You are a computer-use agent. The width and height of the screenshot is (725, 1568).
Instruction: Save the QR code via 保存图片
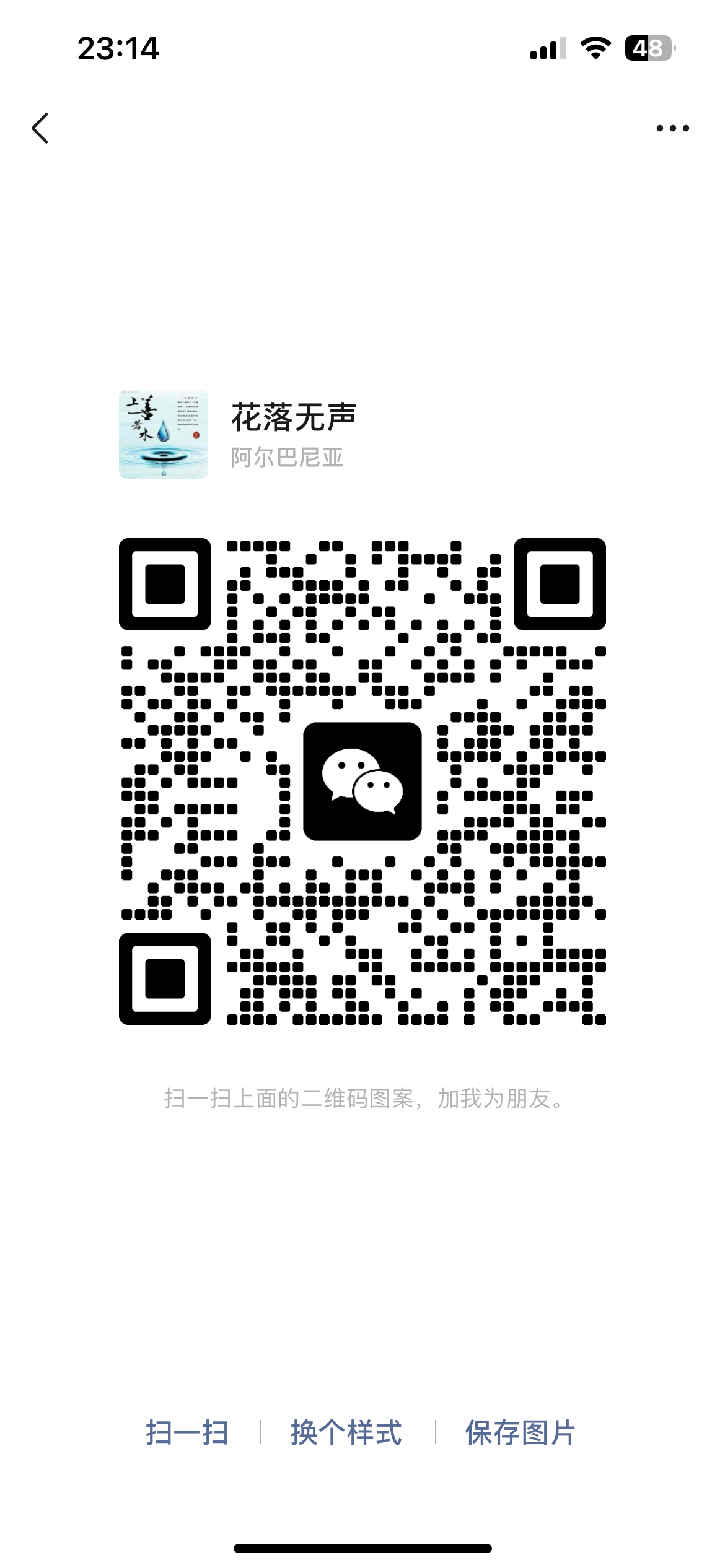click(520, 1433)
